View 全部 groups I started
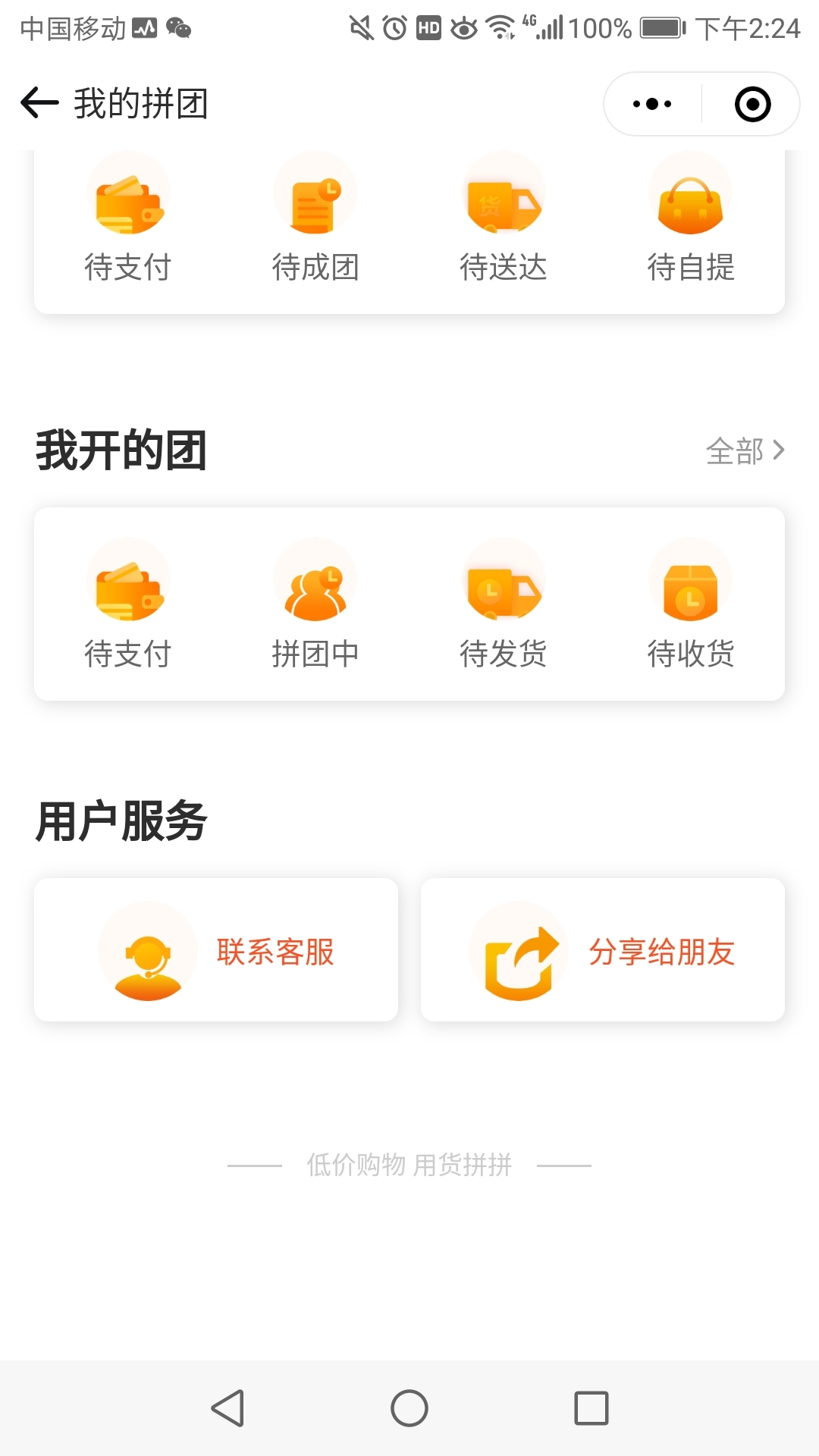The width and height of the screenshot is (819, 1456). (x=745, y=450)
